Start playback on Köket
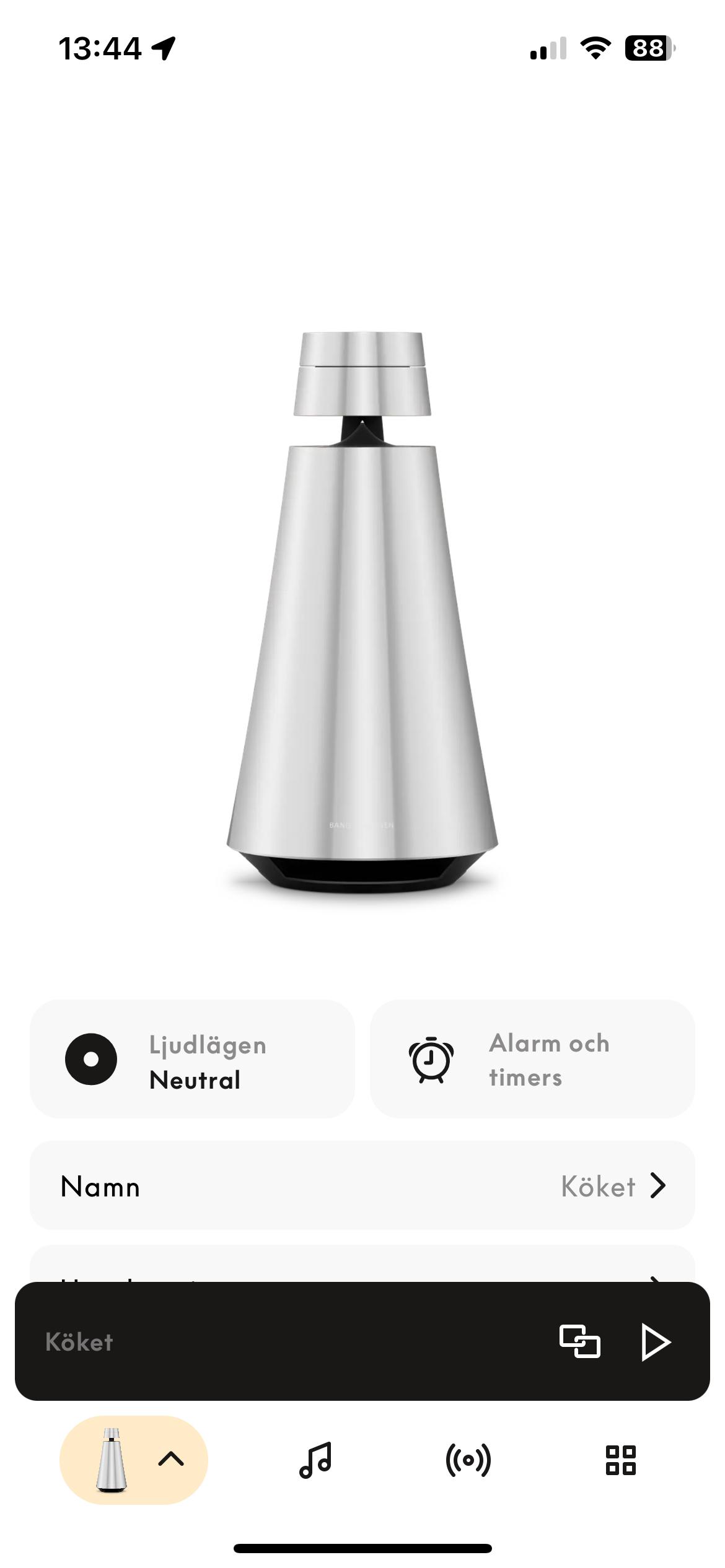 click(x=655, y=1343)
